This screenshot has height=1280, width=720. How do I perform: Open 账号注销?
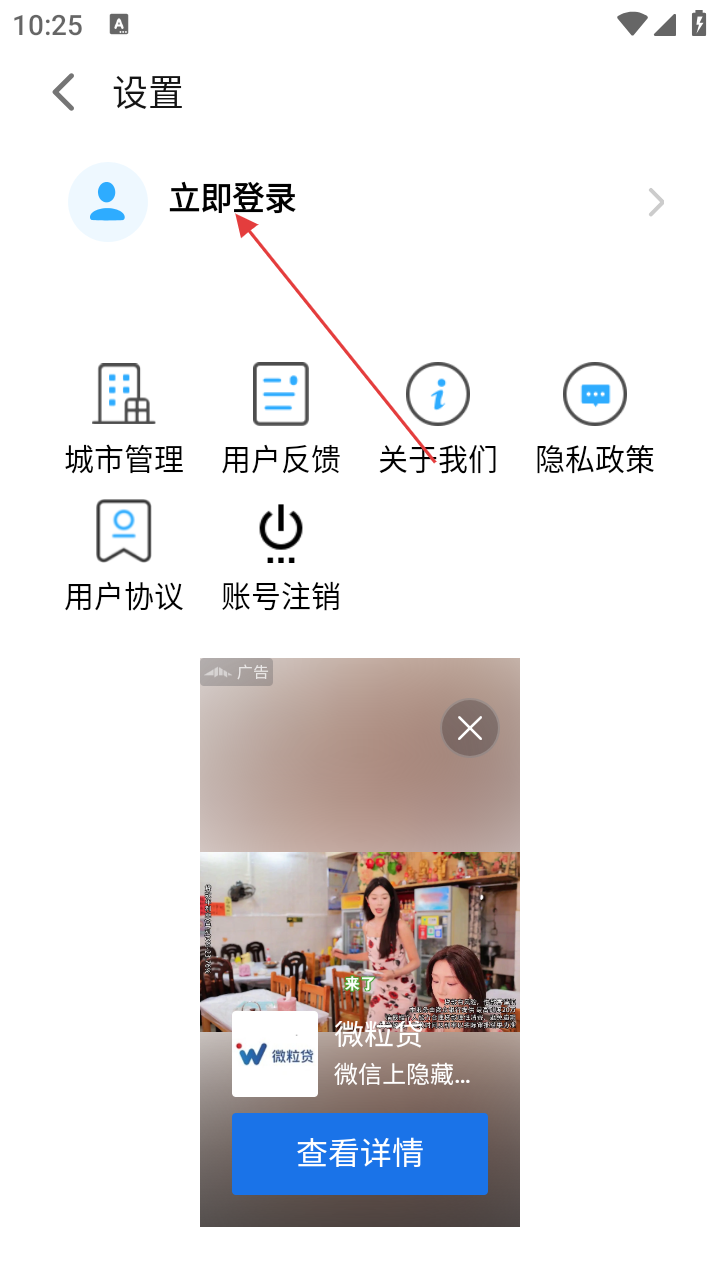pyautogui.click(x=281, y=555)
